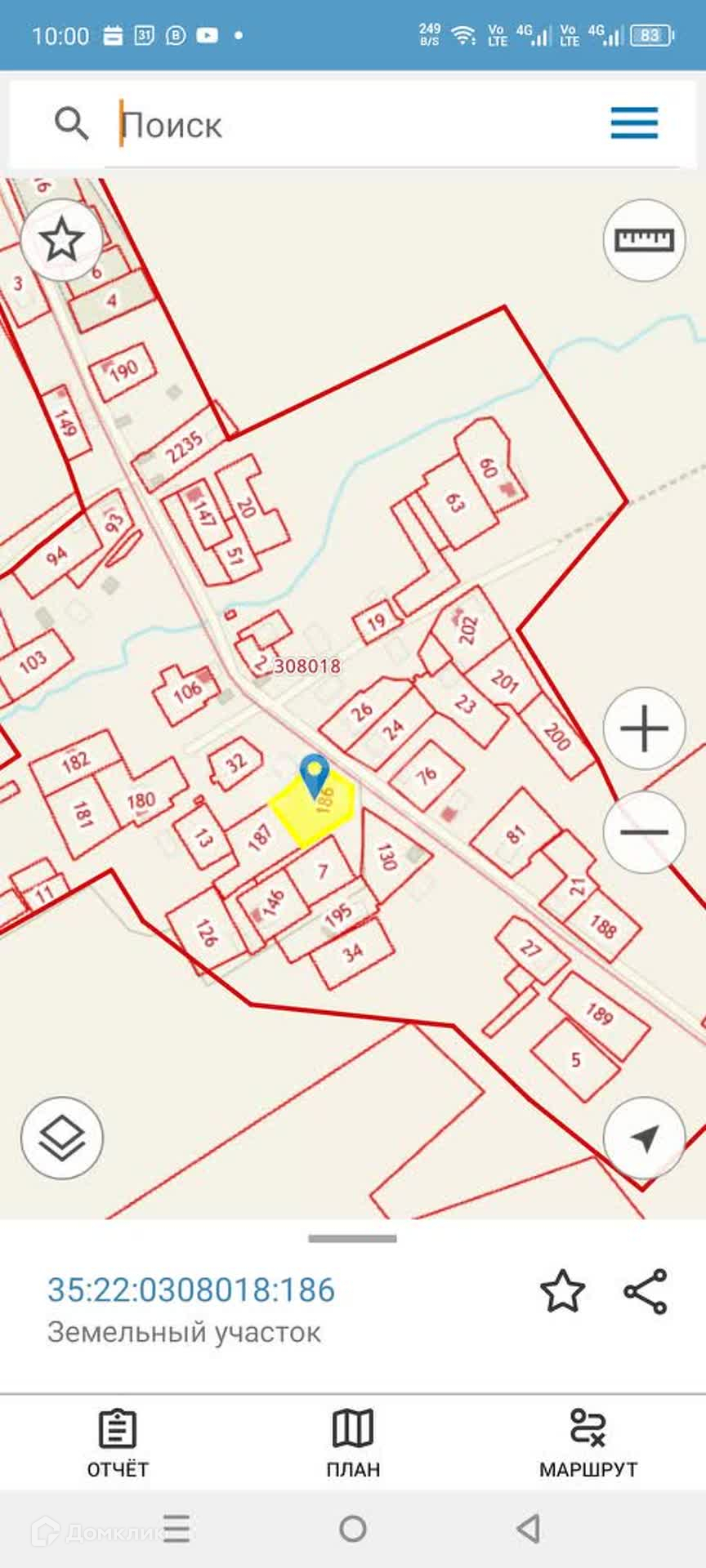
Task: Open the hamburger menu
Action: pyautogui.click(x=634, y=123)
